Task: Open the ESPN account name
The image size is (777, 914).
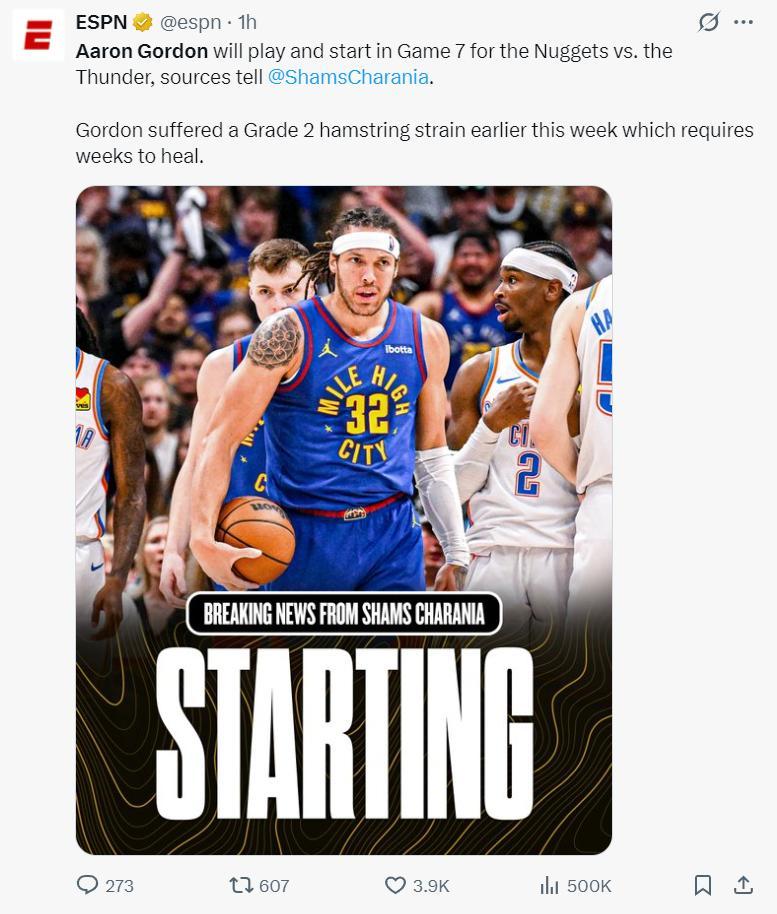Action: [x=101, y=22]
